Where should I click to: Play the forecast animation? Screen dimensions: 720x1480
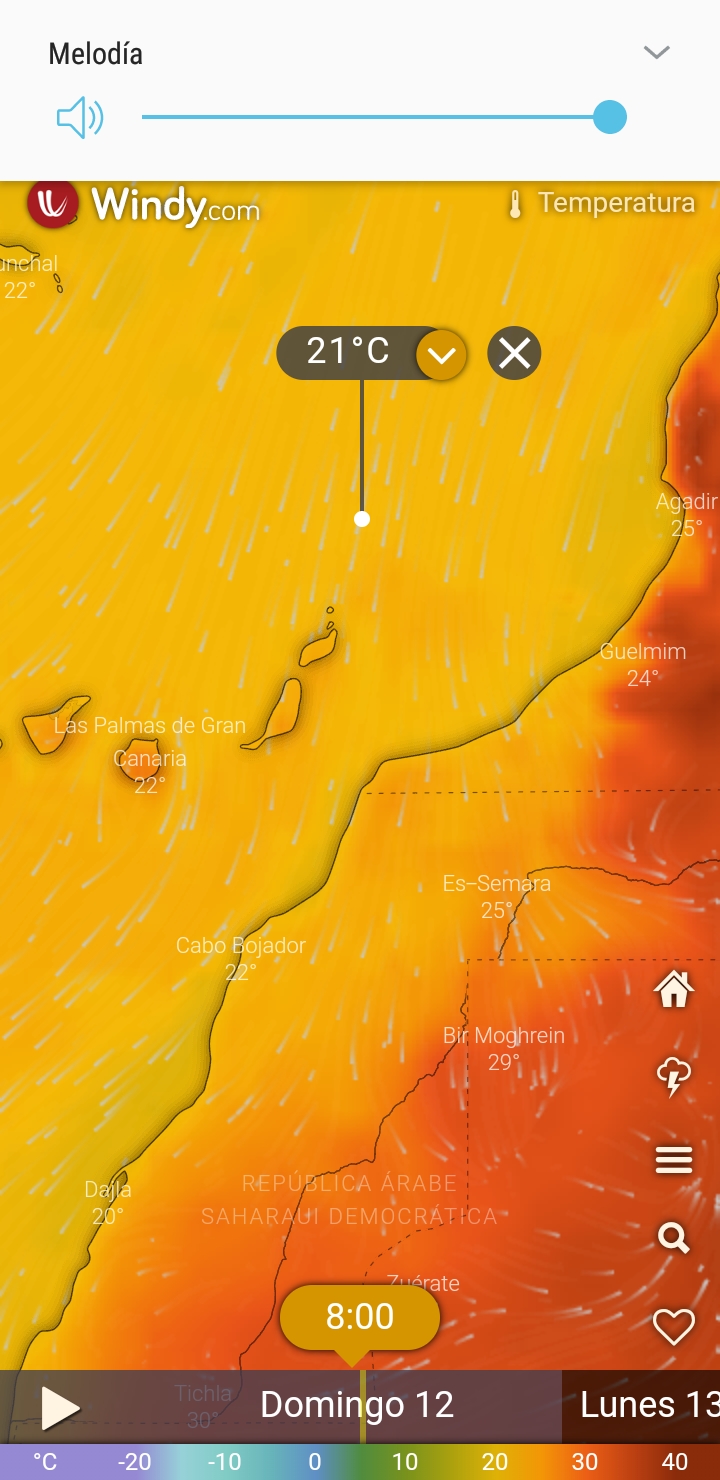click(60, 1408)
